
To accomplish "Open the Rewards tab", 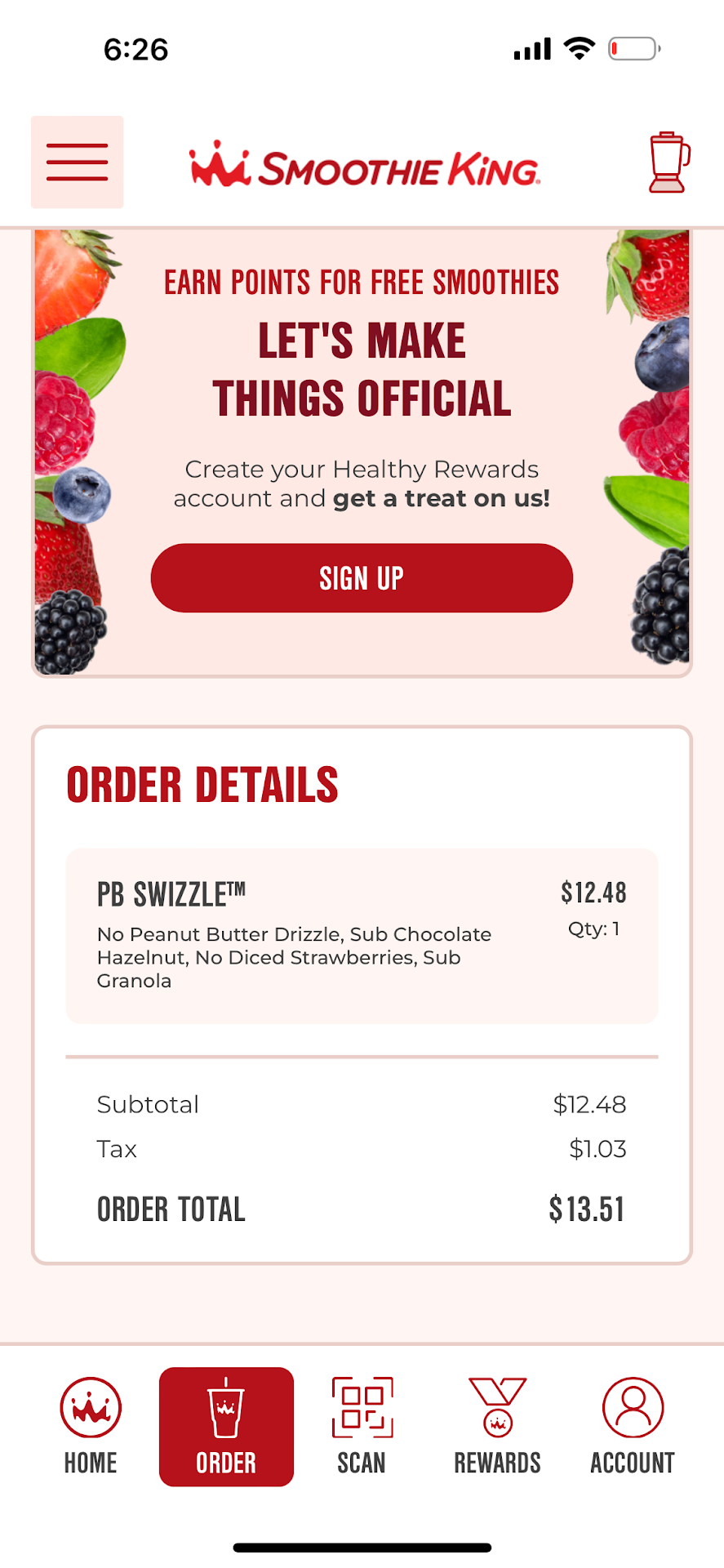I will (x=497, y=1426).
